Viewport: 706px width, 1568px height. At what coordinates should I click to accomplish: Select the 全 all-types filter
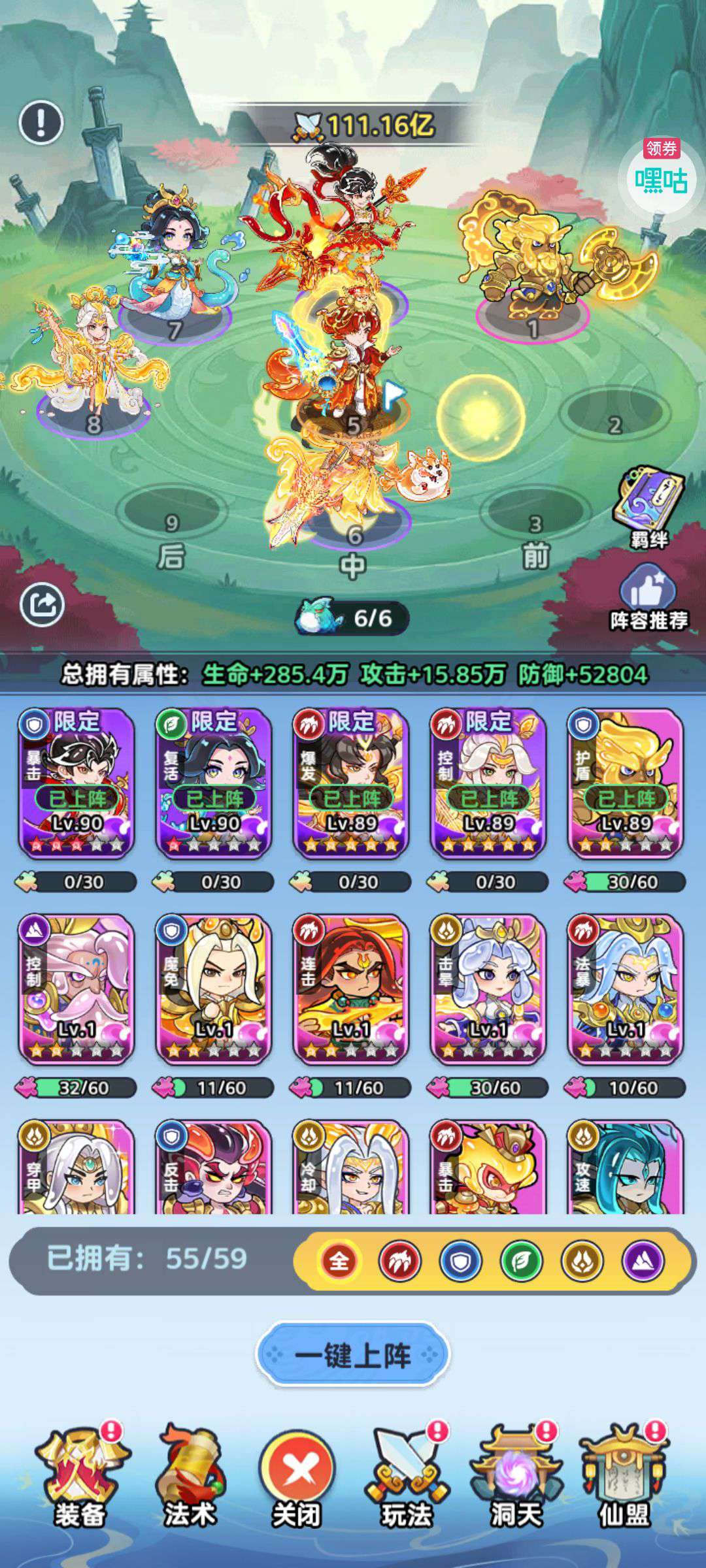[339, 1261]
